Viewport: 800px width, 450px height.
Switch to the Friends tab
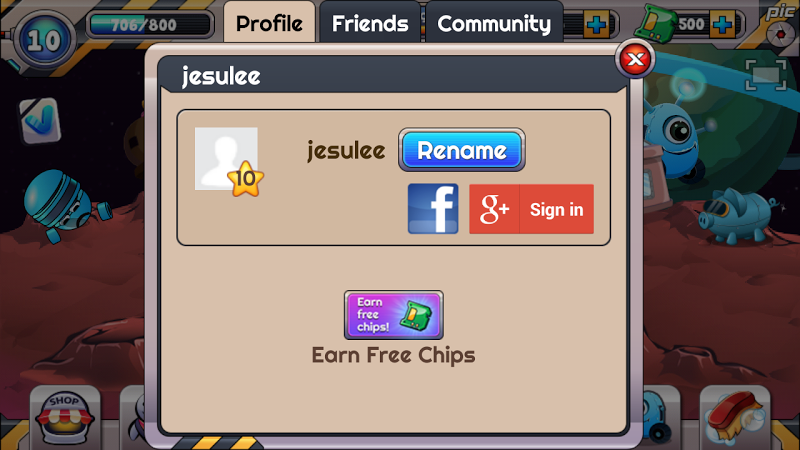[x=370, y=23]
